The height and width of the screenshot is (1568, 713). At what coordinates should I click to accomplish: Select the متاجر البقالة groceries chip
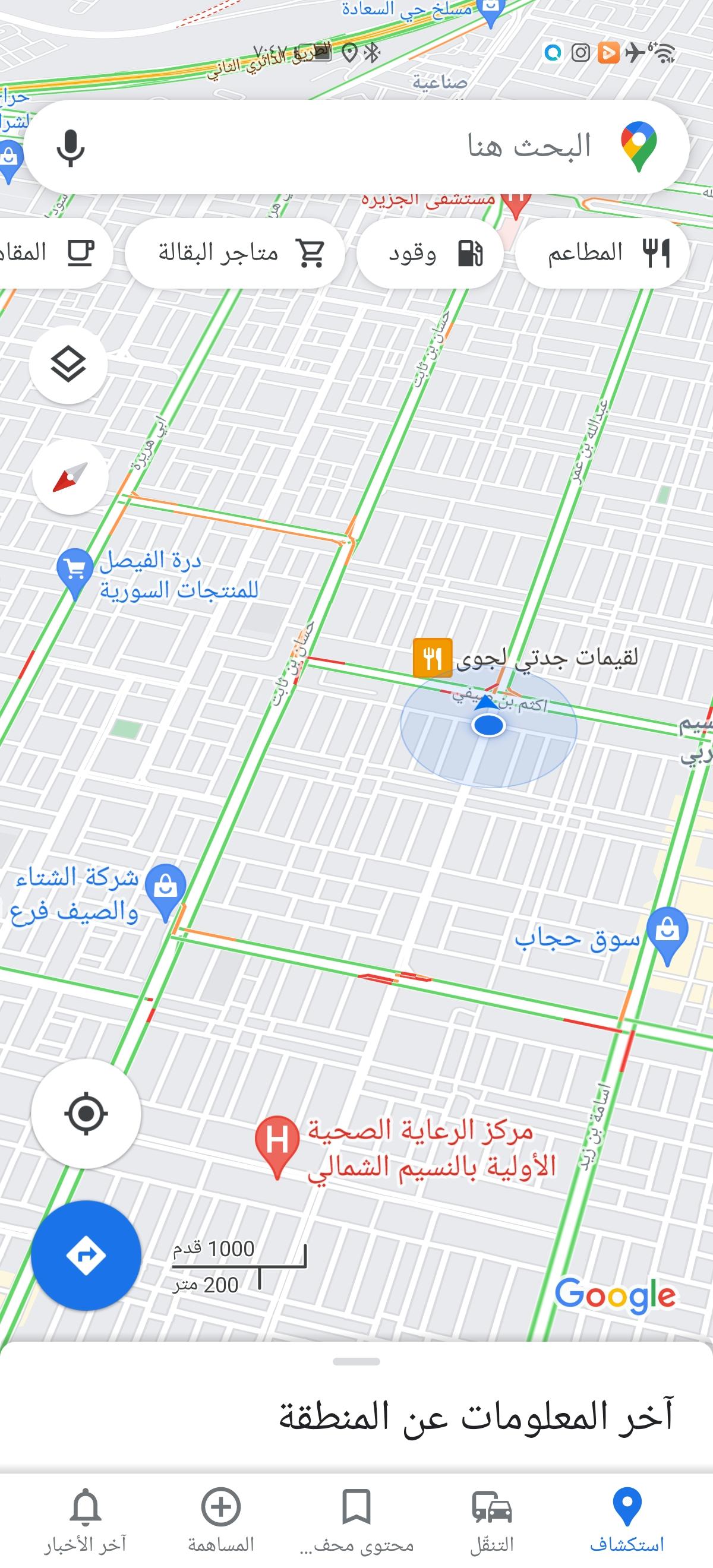(235, 252)
